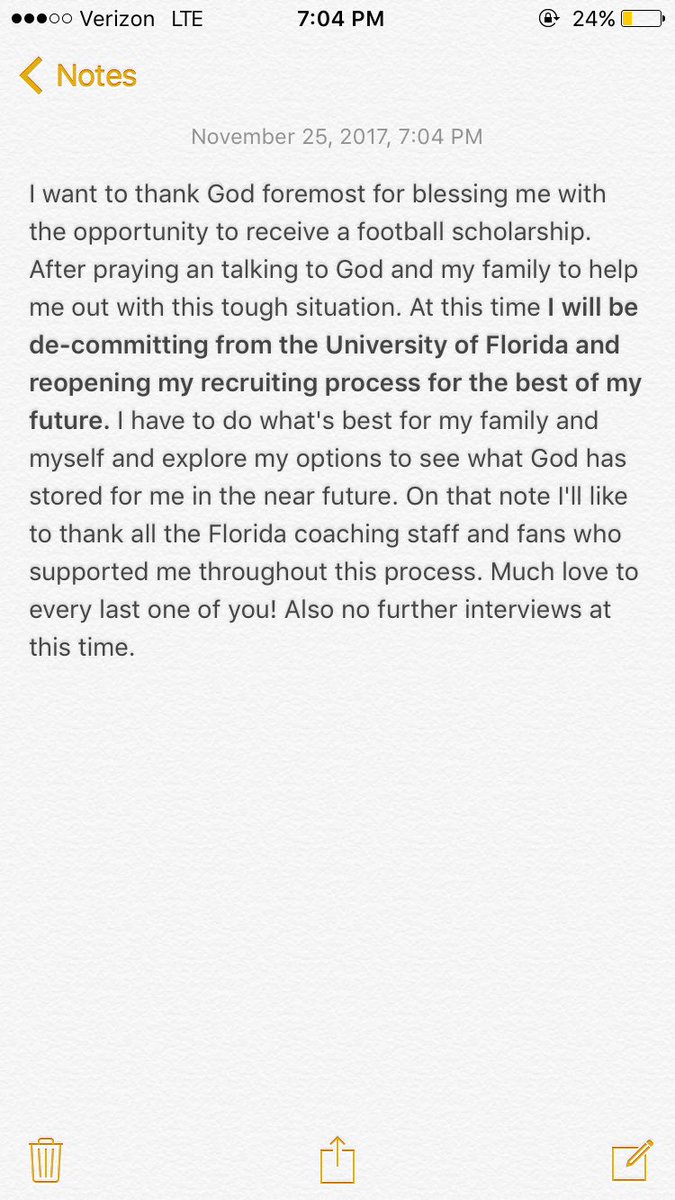Go back to the Notes list
675x1200 pixels.
pos(78,76)
